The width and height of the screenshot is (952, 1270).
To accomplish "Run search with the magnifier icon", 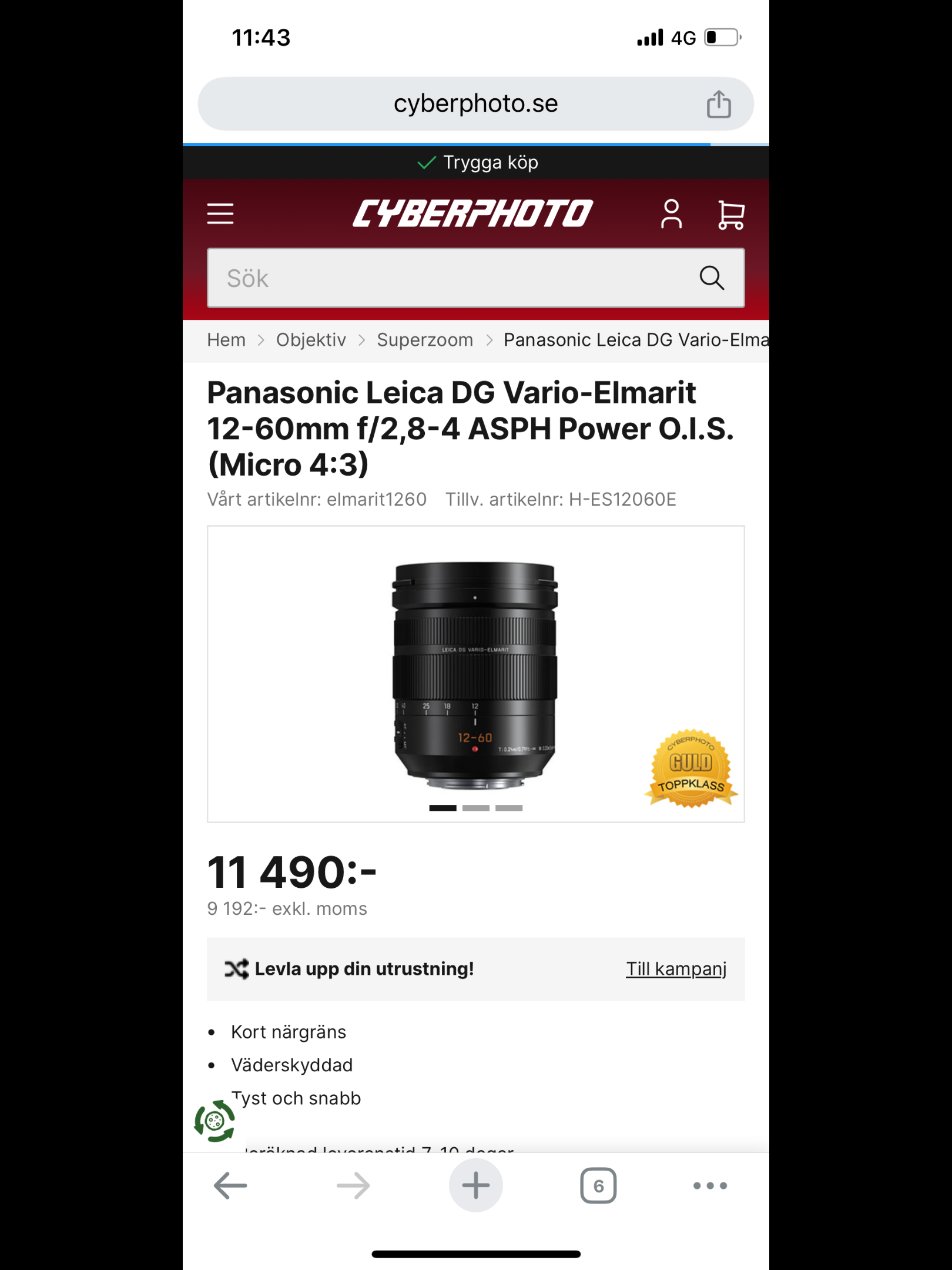I will click(x=711, y=278).
